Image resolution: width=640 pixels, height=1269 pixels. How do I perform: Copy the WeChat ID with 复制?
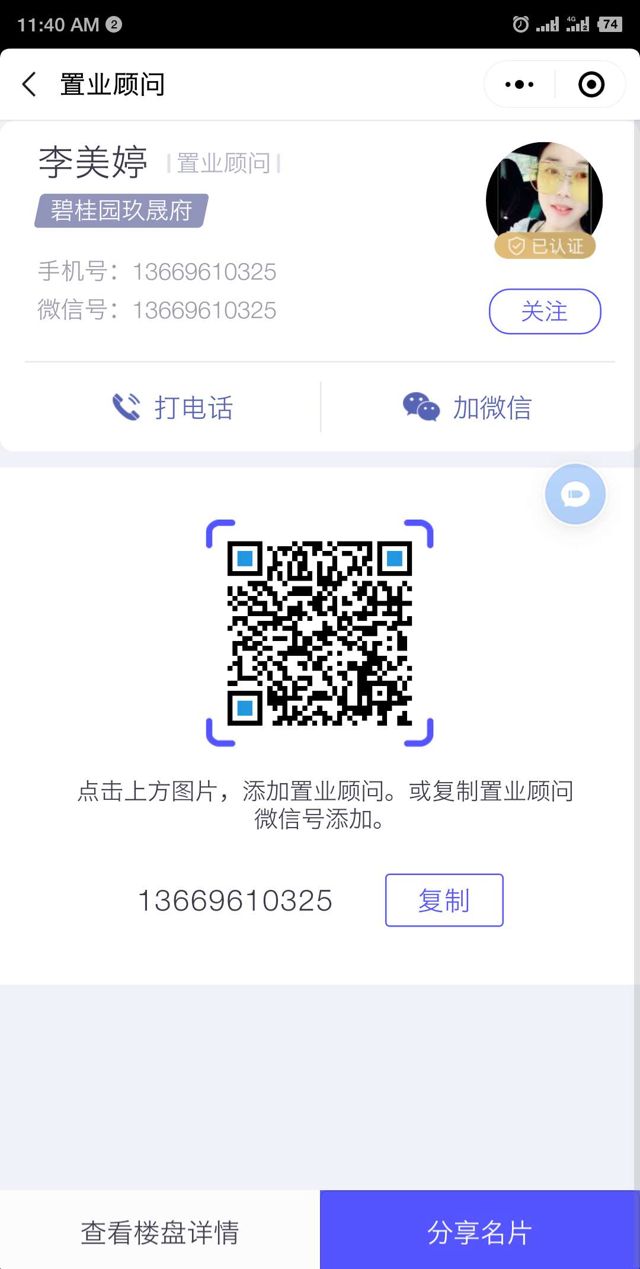444,900
